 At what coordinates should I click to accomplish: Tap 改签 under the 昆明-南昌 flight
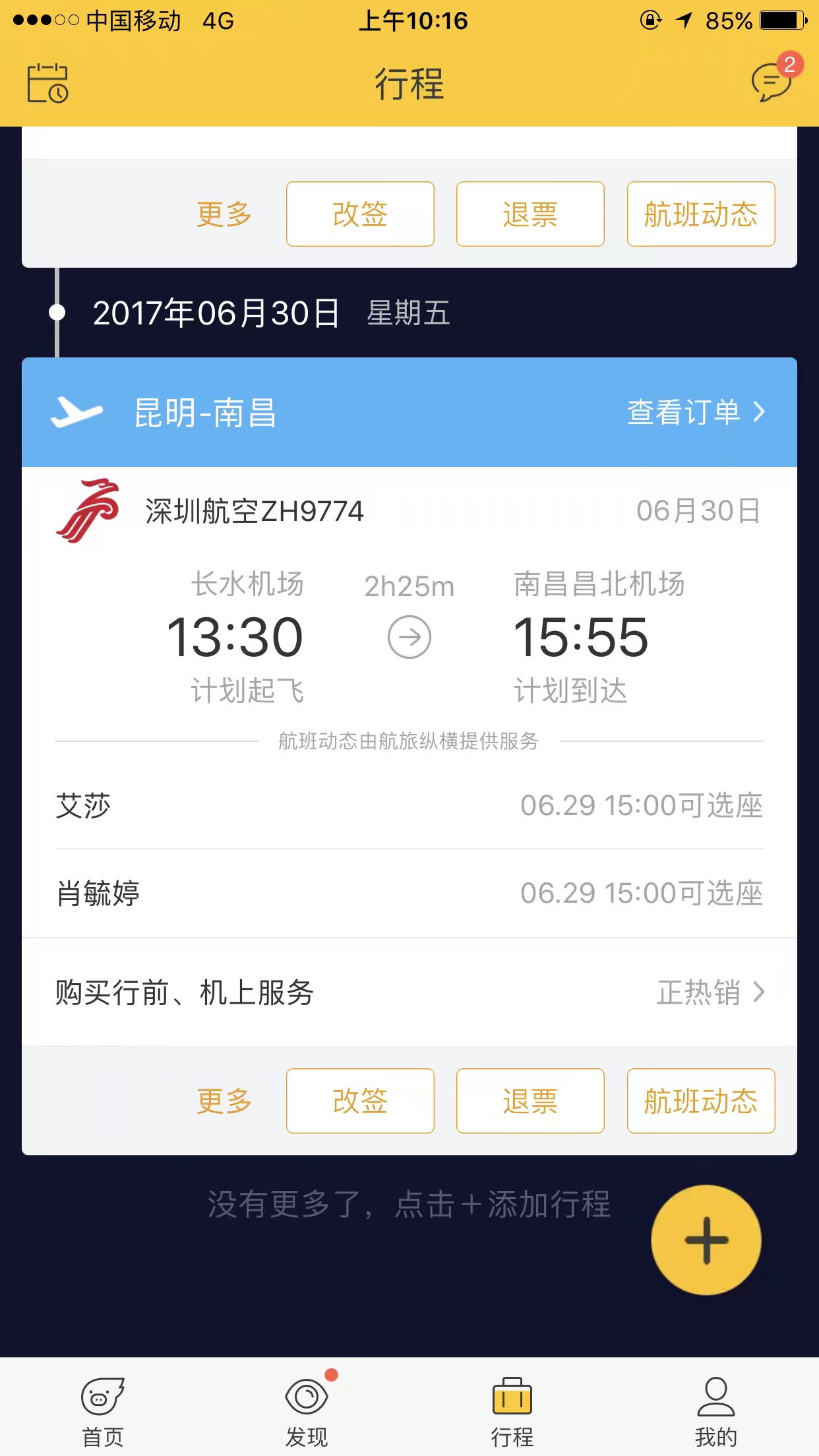coord(360,1101)
